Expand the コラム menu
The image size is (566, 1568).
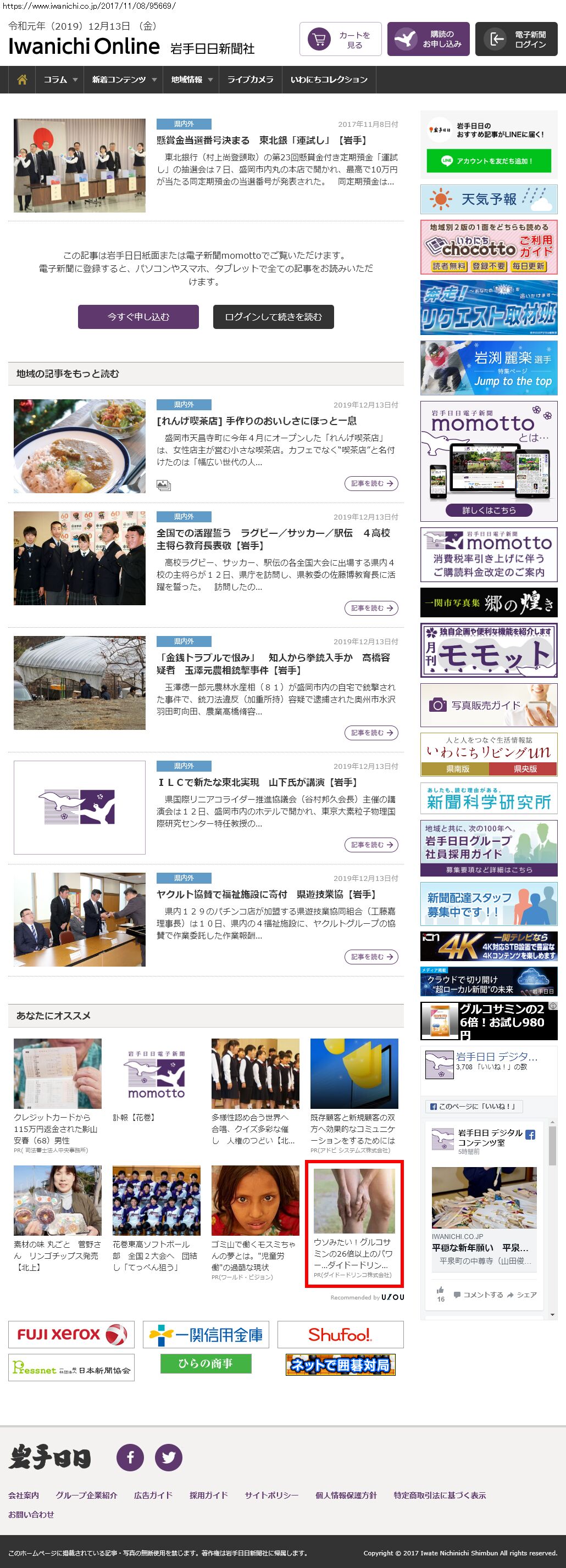[x=60, y=80]
